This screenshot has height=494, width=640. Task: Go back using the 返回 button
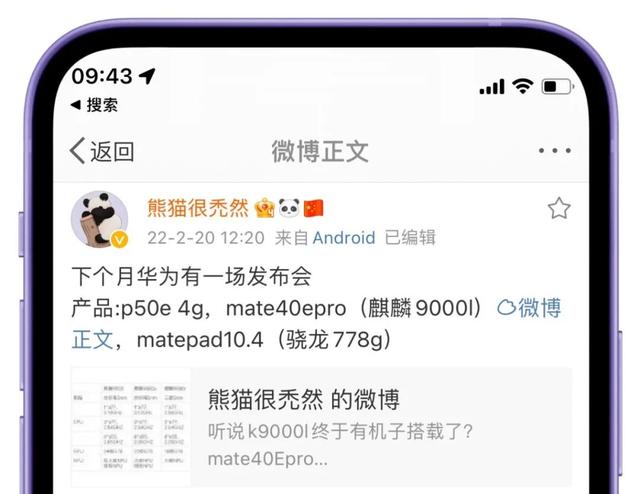coord(101,151)
